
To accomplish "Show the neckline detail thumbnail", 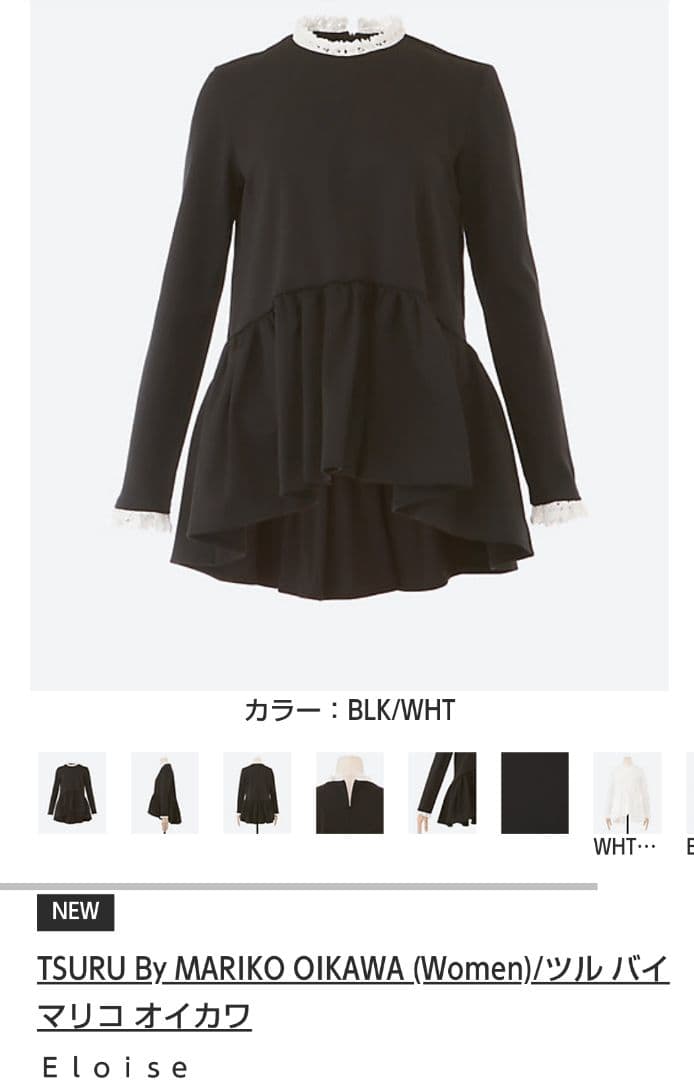I will pyautogui.click(x=350, y=792).
